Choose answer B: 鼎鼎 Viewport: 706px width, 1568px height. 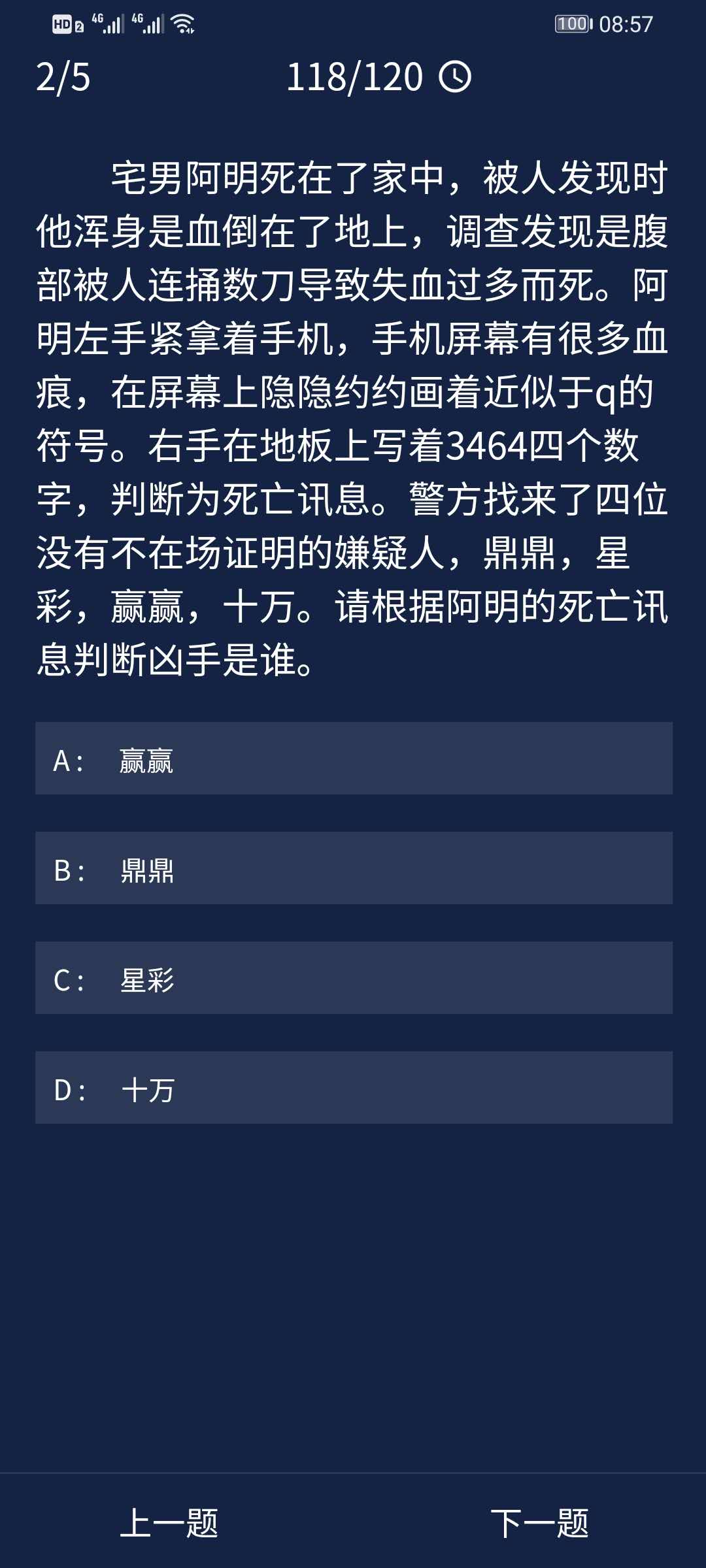[353, 868]
